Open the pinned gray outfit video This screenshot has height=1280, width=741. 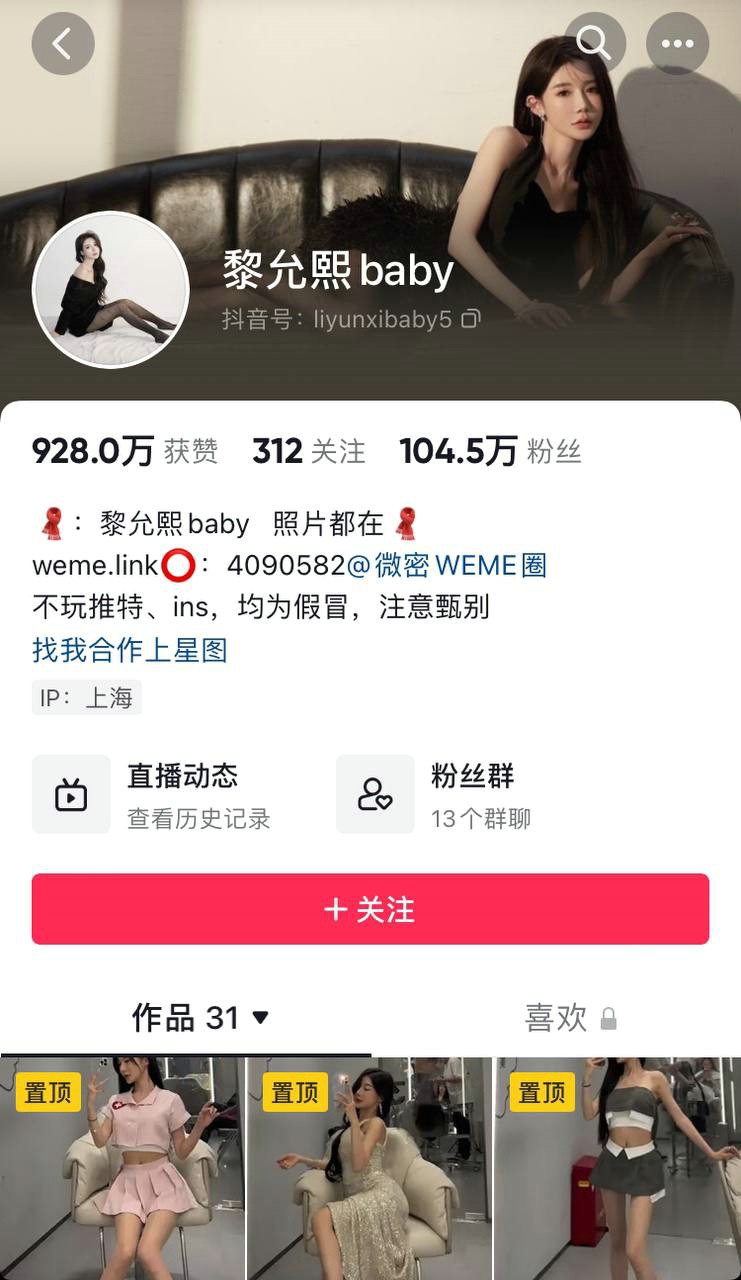tap(617, 1170)
